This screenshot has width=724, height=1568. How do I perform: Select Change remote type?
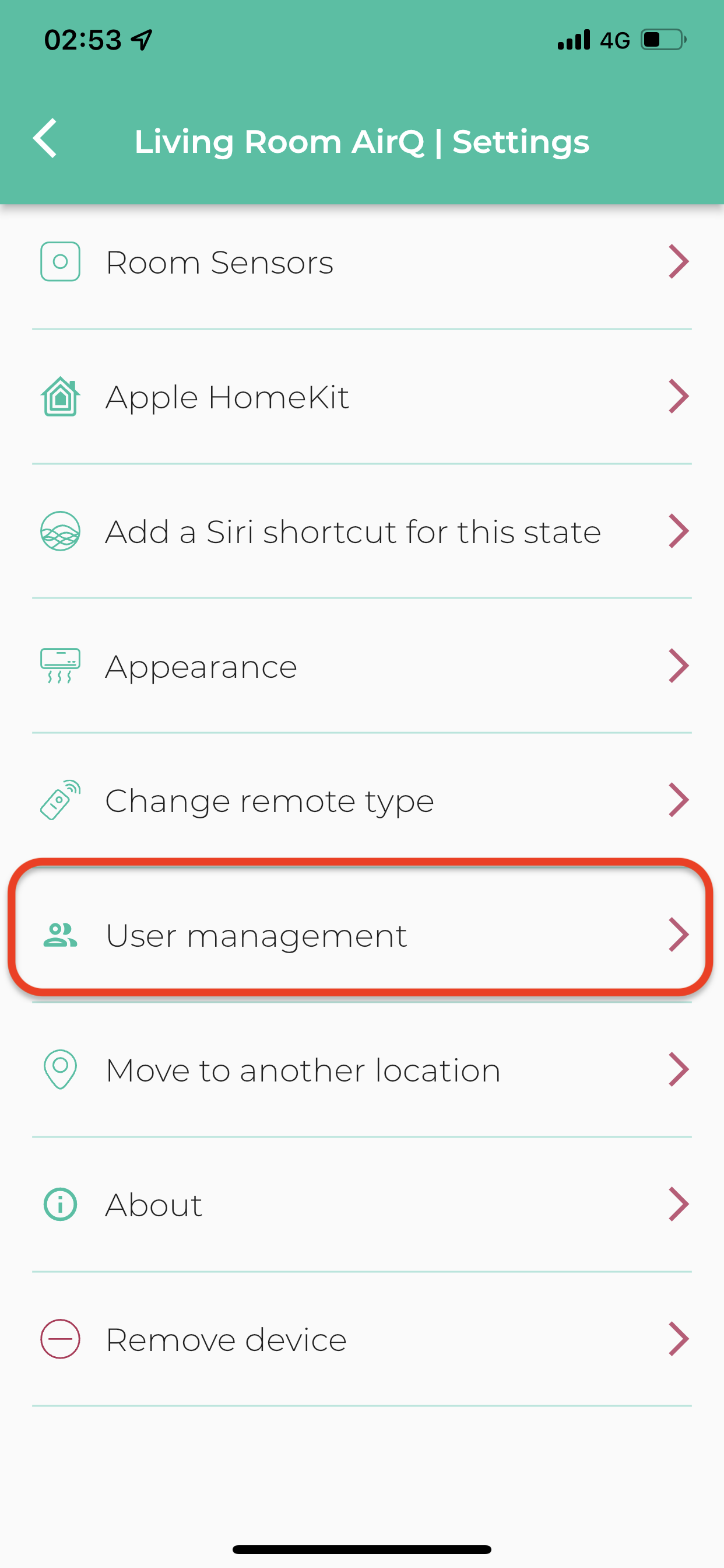click(362, 800)
